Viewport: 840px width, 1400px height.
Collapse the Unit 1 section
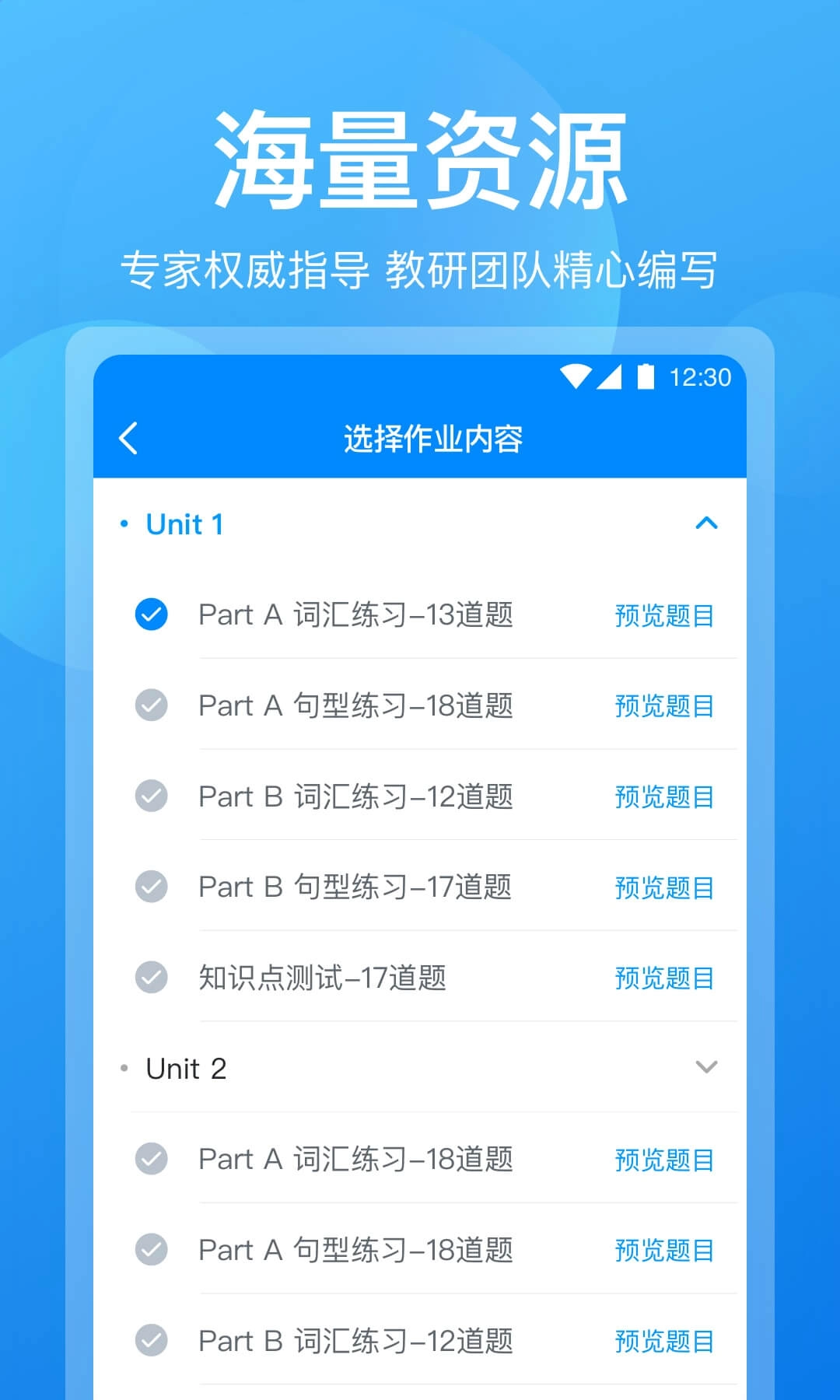click(706, 523)
